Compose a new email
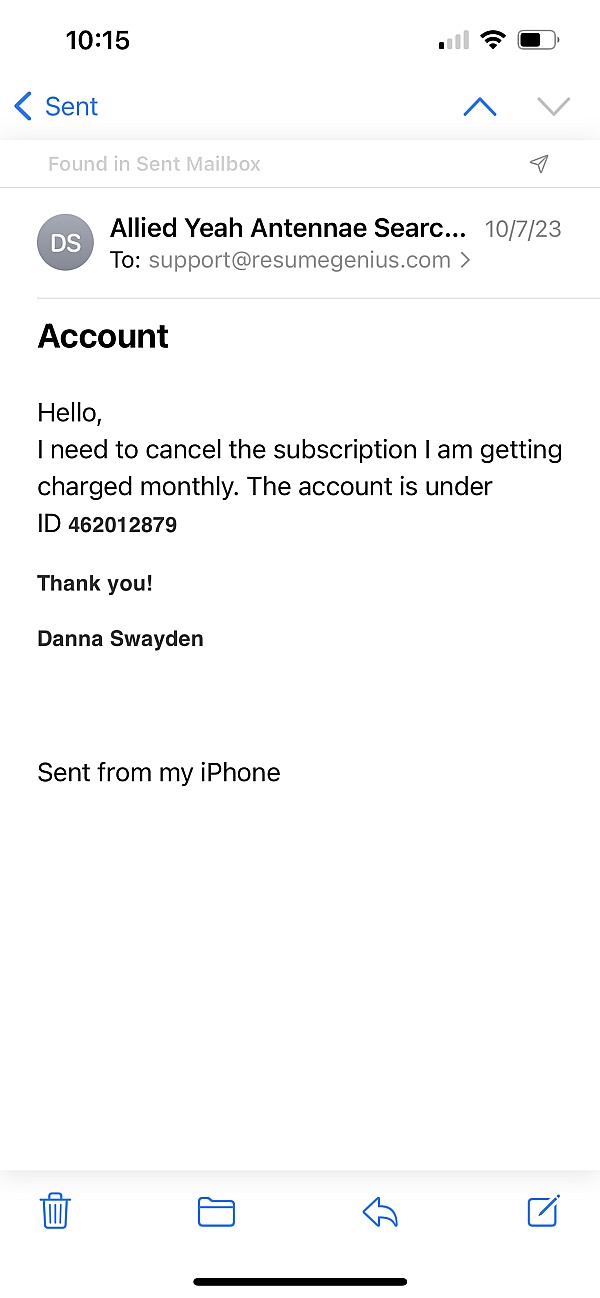 [543, 1211]
